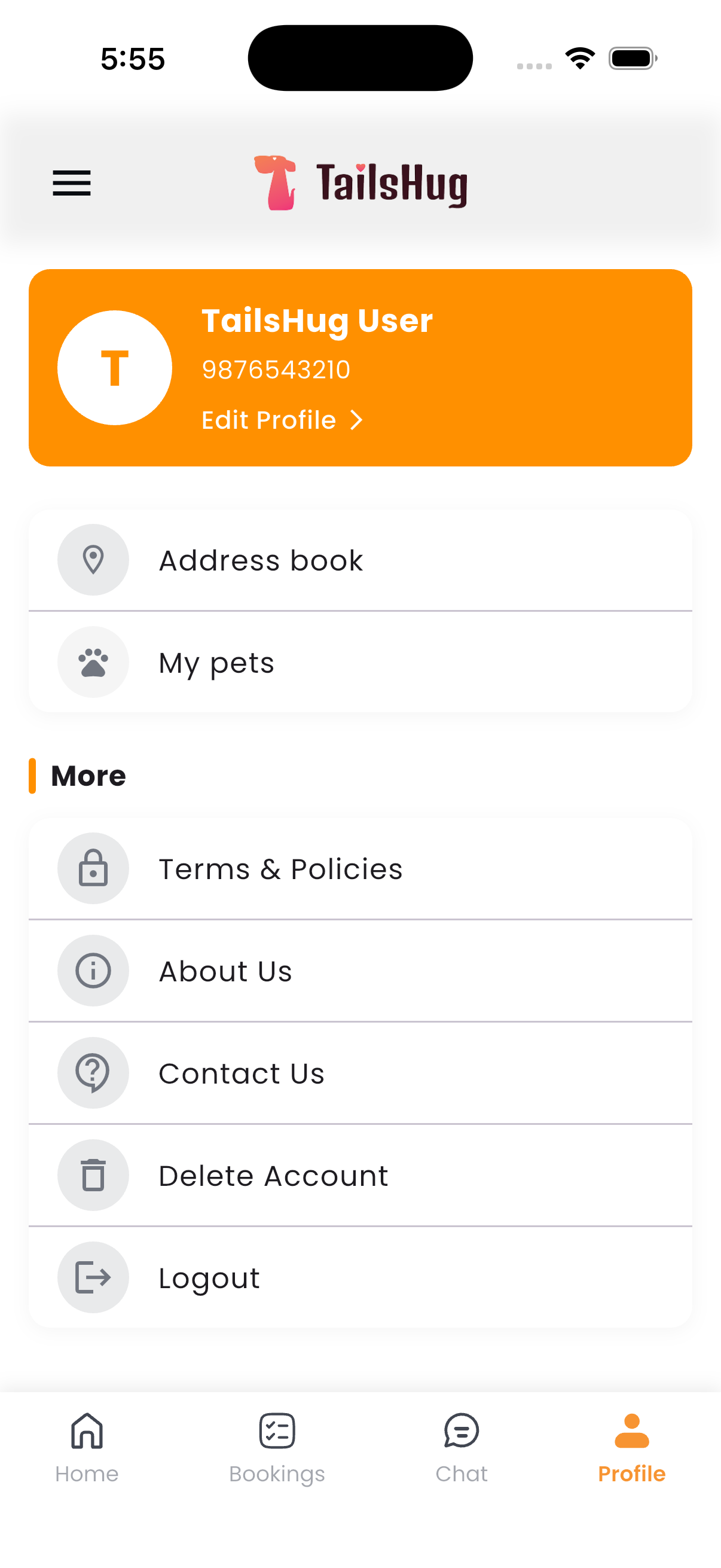Open the hamburger drawer menu
Screen dimensions: 721x1568
pos(72,183)
